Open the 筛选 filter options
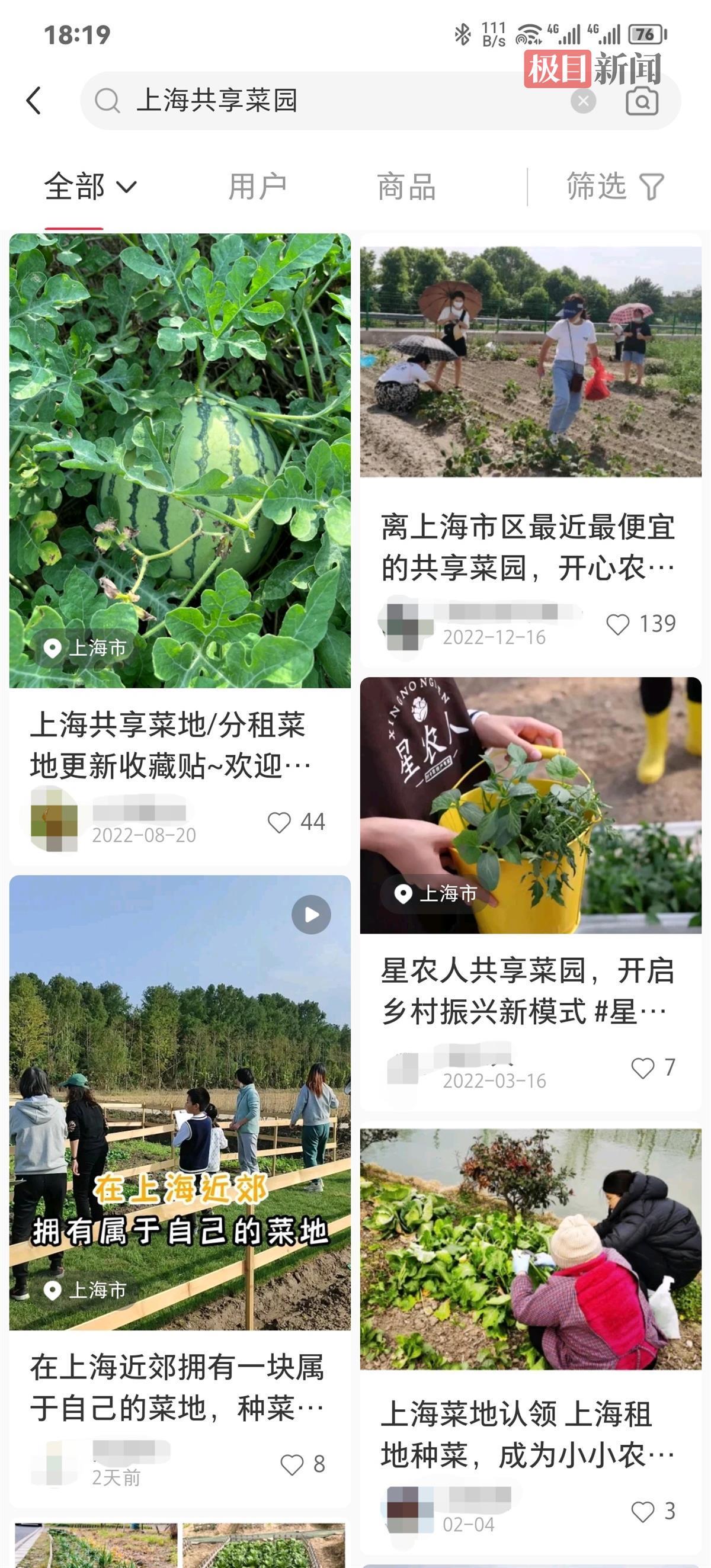Image resolution: width=711 pixels, height=1568 pixels. click(615, 186)
